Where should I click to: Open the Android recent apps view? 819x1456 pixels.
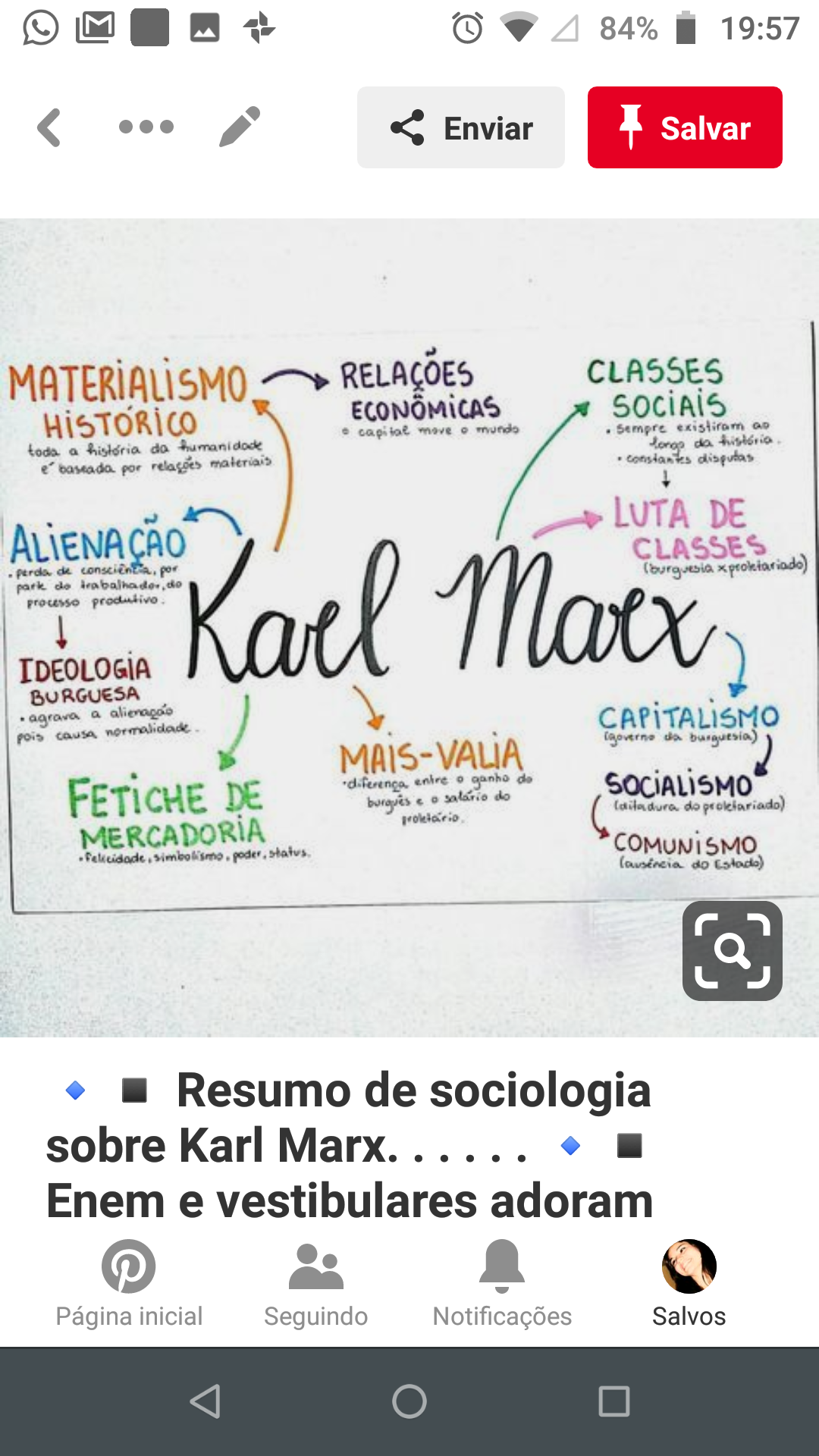[x=613, y=1401]
